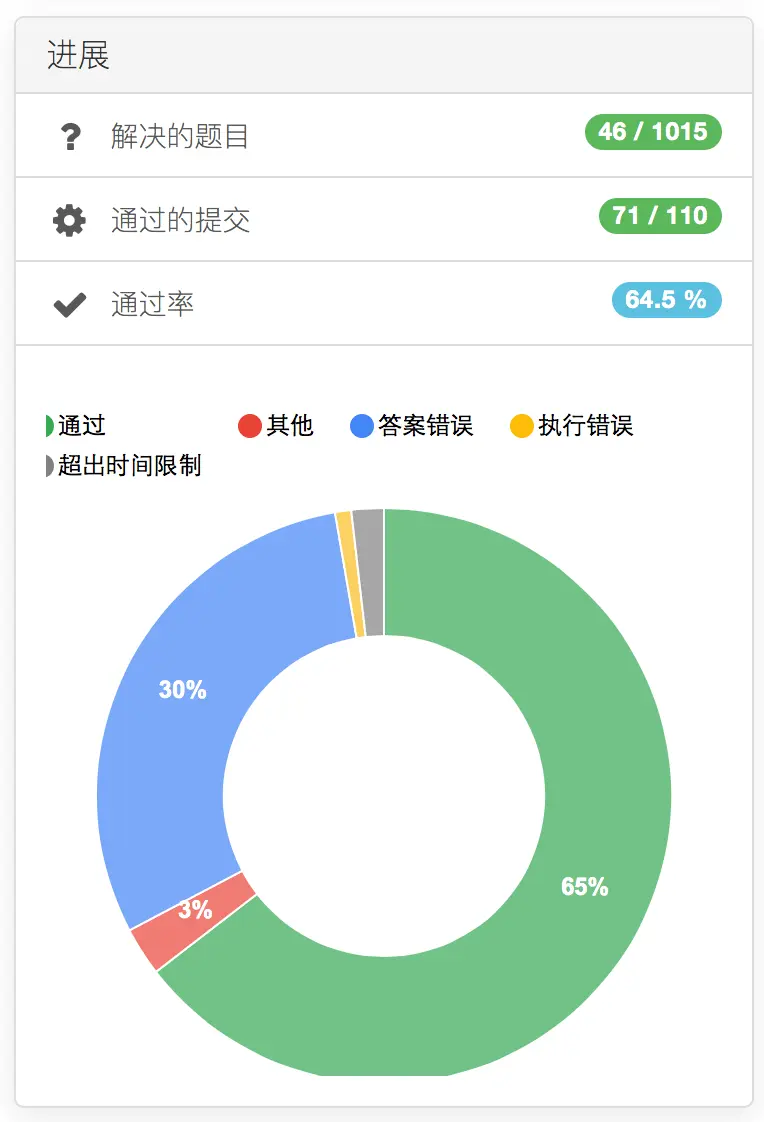Tap the blue 30% donut slice
This screenshot has width=764, height=1122.
(183, 690)
